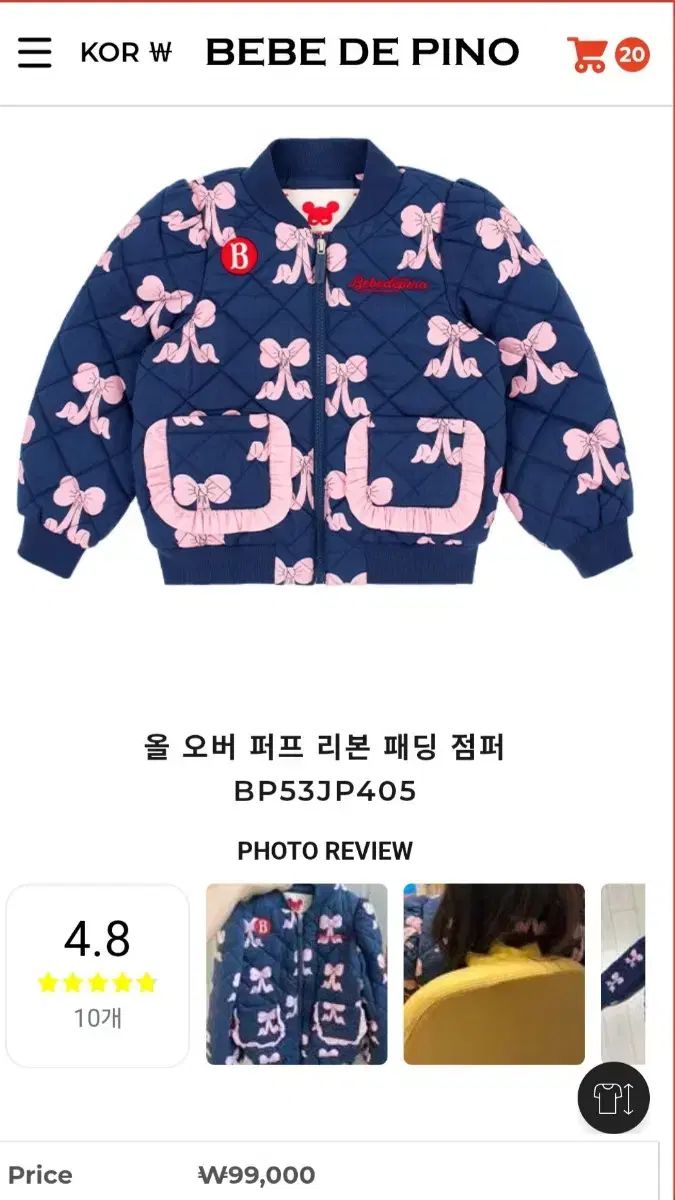Change the KOR ₩ currency setting
Screen dimensions: 675x1200
click(125, 52)
